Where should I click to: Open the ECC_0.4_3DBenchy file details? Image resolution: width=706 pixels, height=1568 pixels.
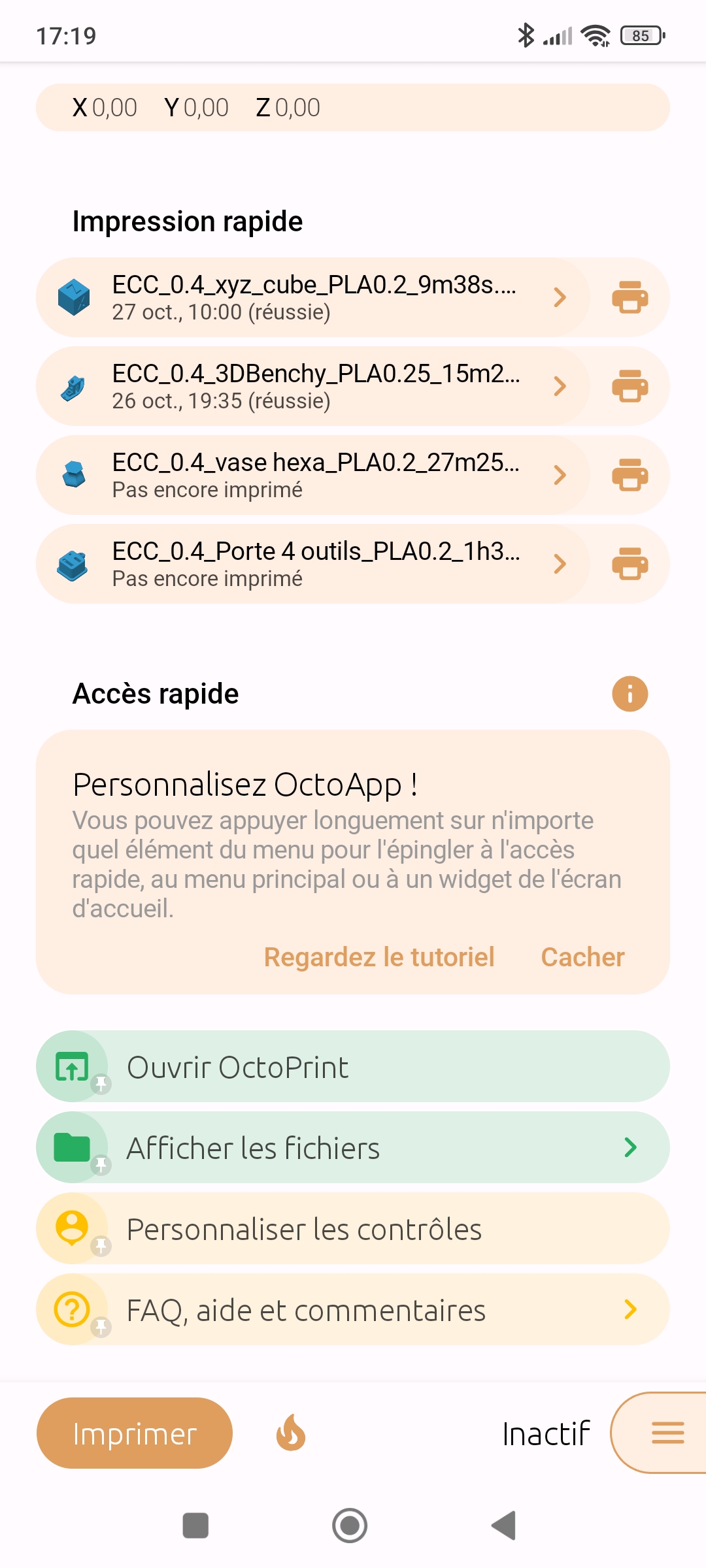[x=314, y=387]
